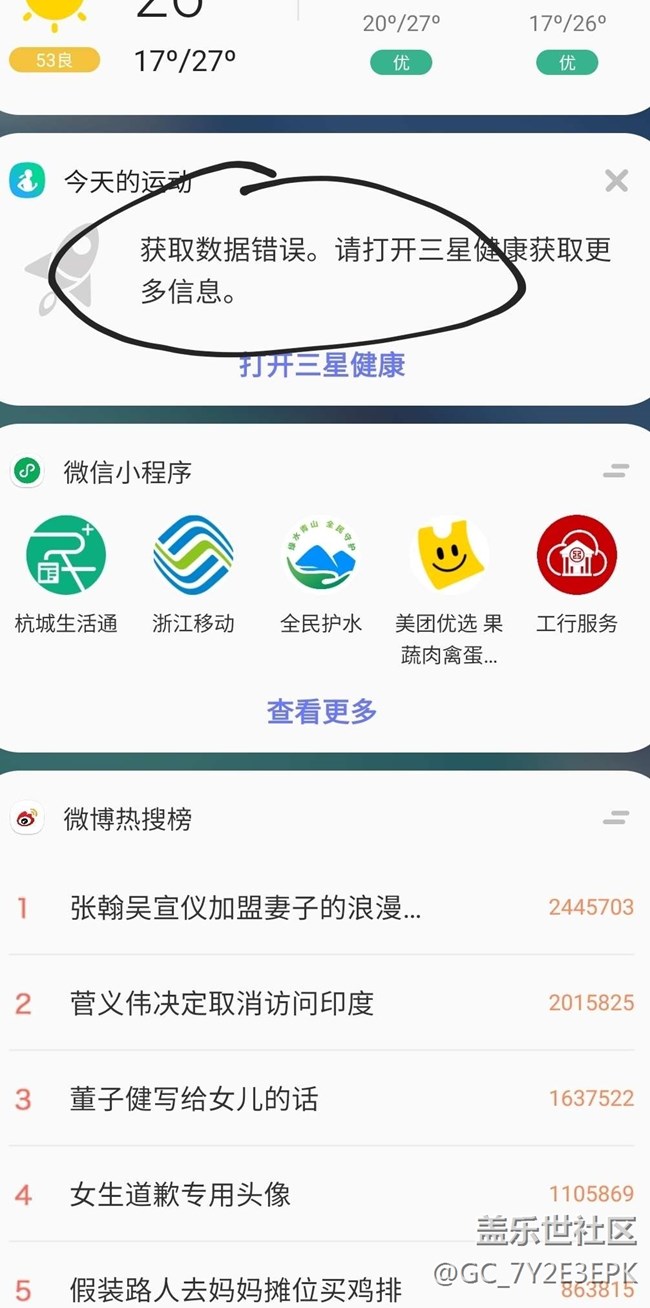Open the topic 假装路人去妈妈摊位买鸡排
Viewport: 650px width, 1308px height.
(x=236, y=1289)
